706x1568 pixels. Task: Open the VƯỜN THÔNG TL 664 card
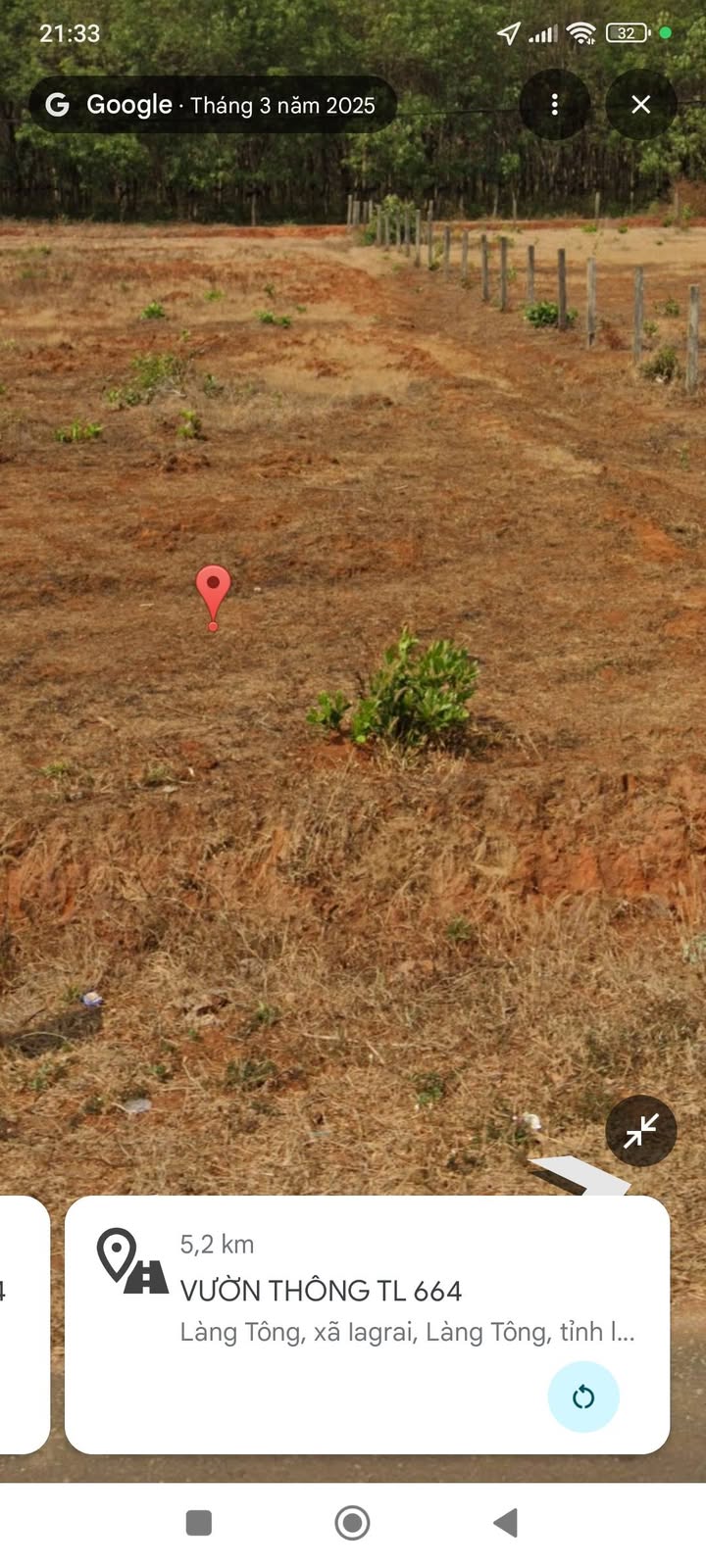367,1324
